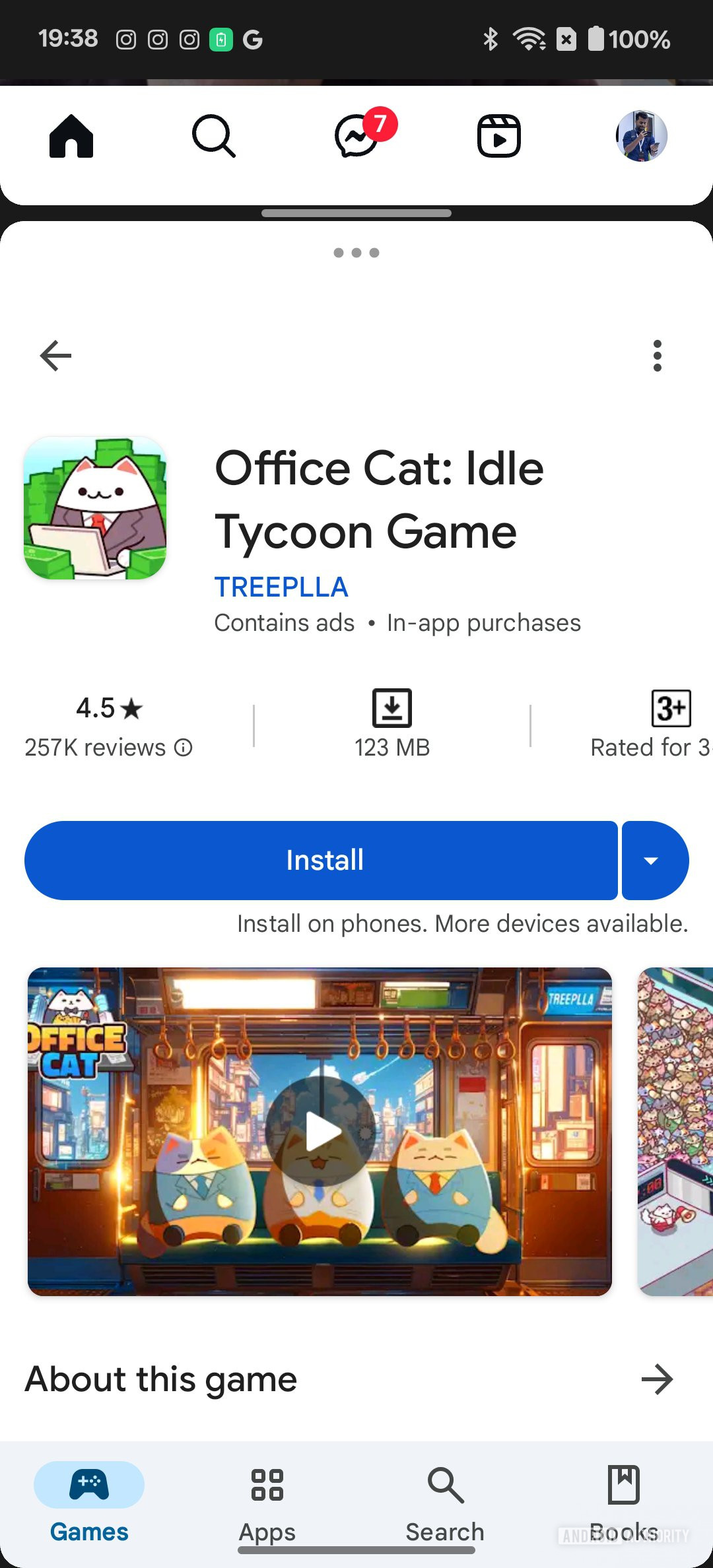The height and width of the screenshot is (1568, 713).
Task: Open the TREEPLLA developer page
Action: (x=281, y=587)
